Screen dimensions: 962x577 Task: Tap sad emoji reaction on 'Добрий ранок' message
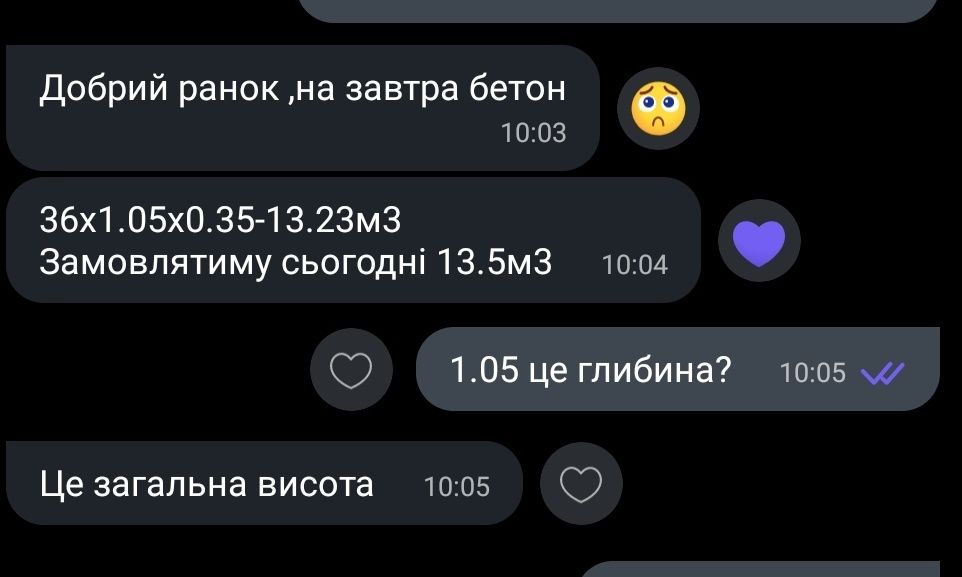click(658, 108)
